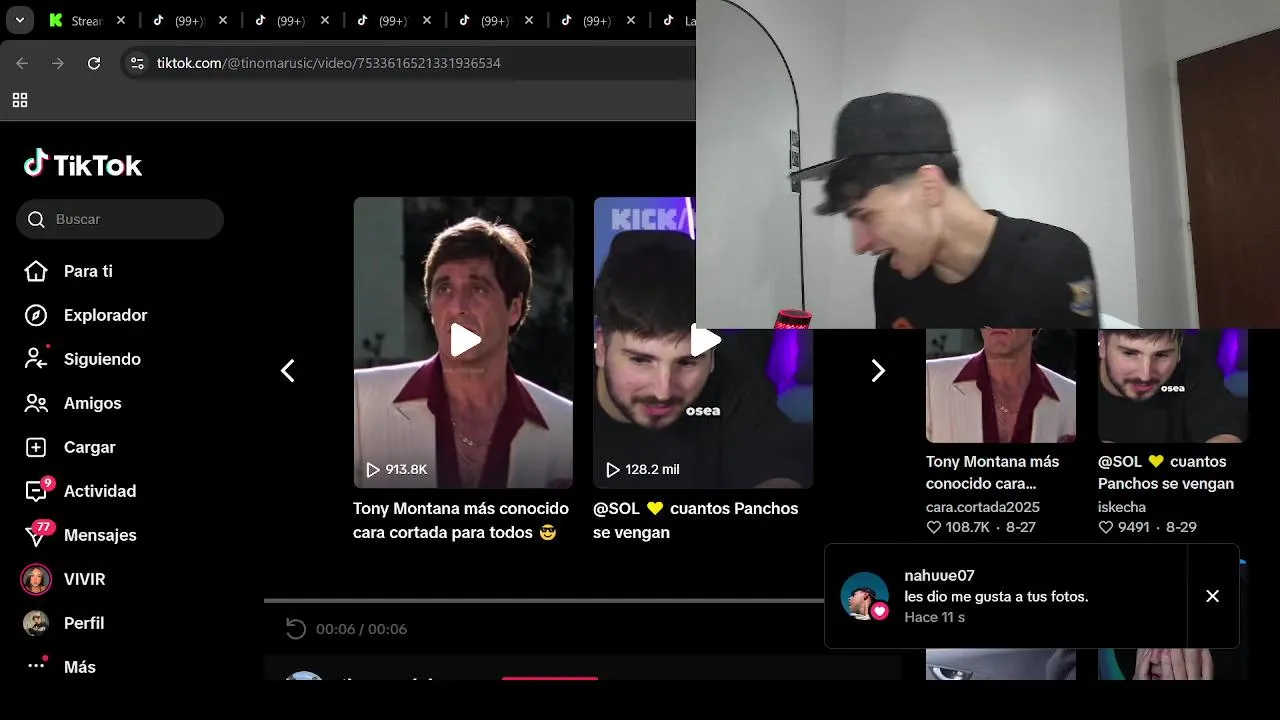Open Mensajes inbox

[x=99, y=535]
